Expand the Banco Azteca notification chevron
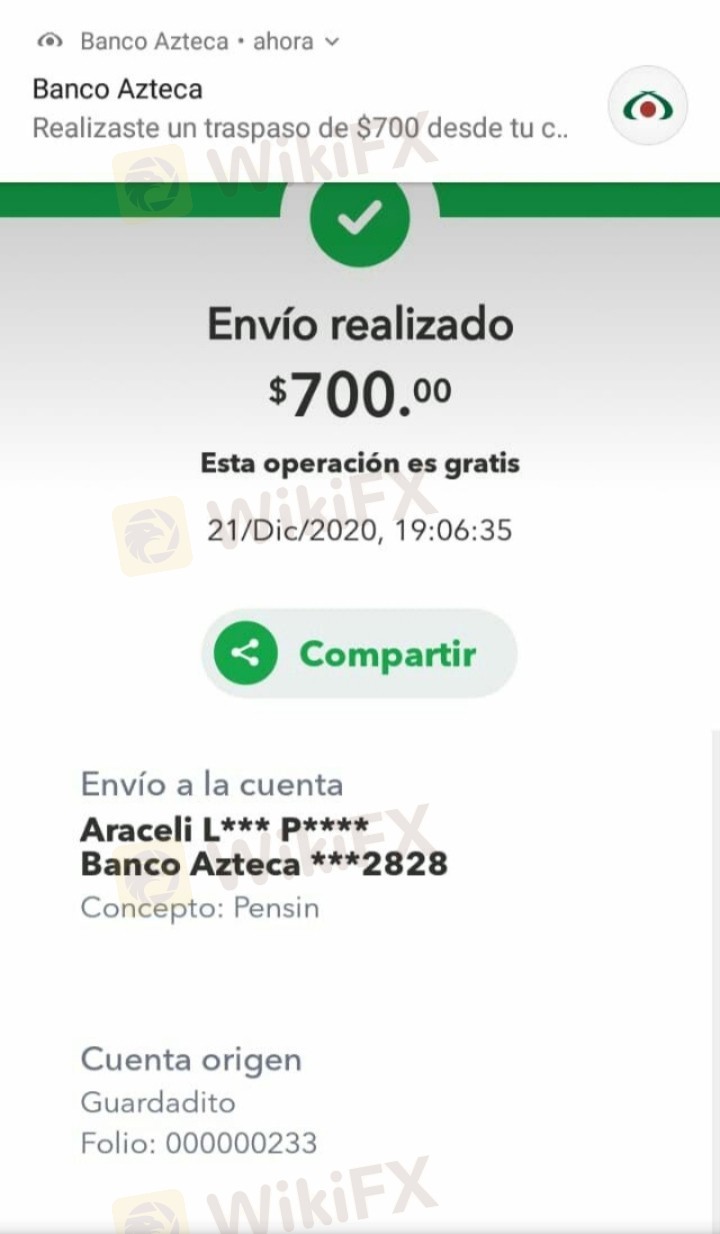The height and width of the screenshot is (1234, 720). (333, 42)
